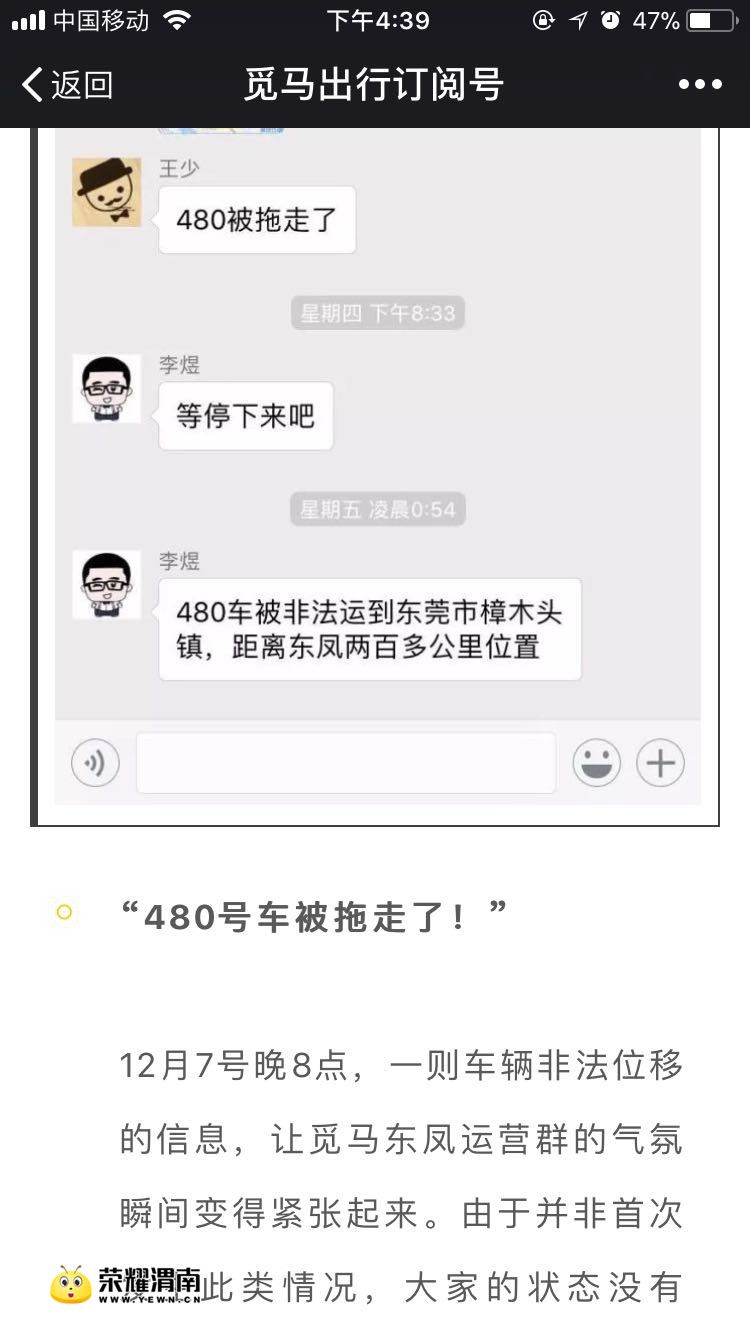Open the embedded chat screenshot image
750x1334 pixels.
(375, 477)
